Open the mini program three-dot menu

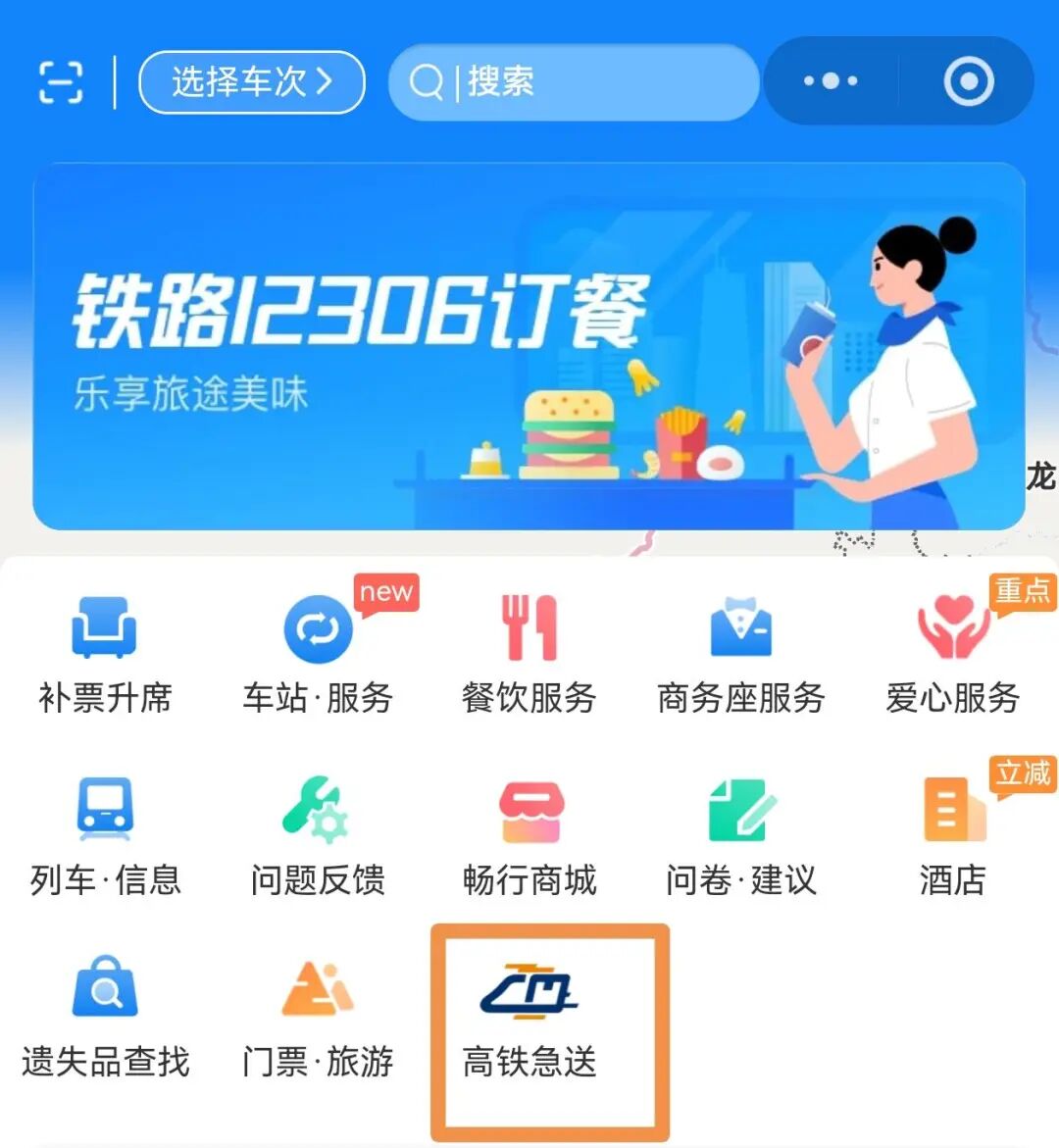pyautogui.click(x=831, y=81)
